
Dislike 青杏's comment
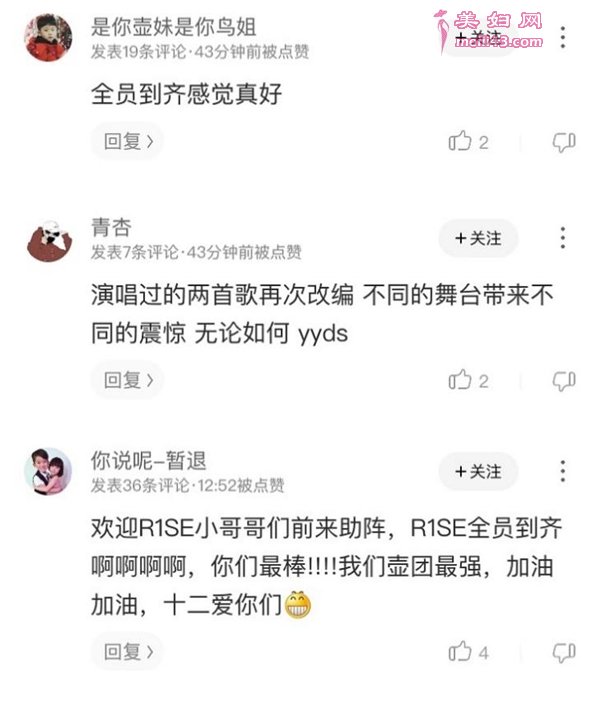click(564, 380)
